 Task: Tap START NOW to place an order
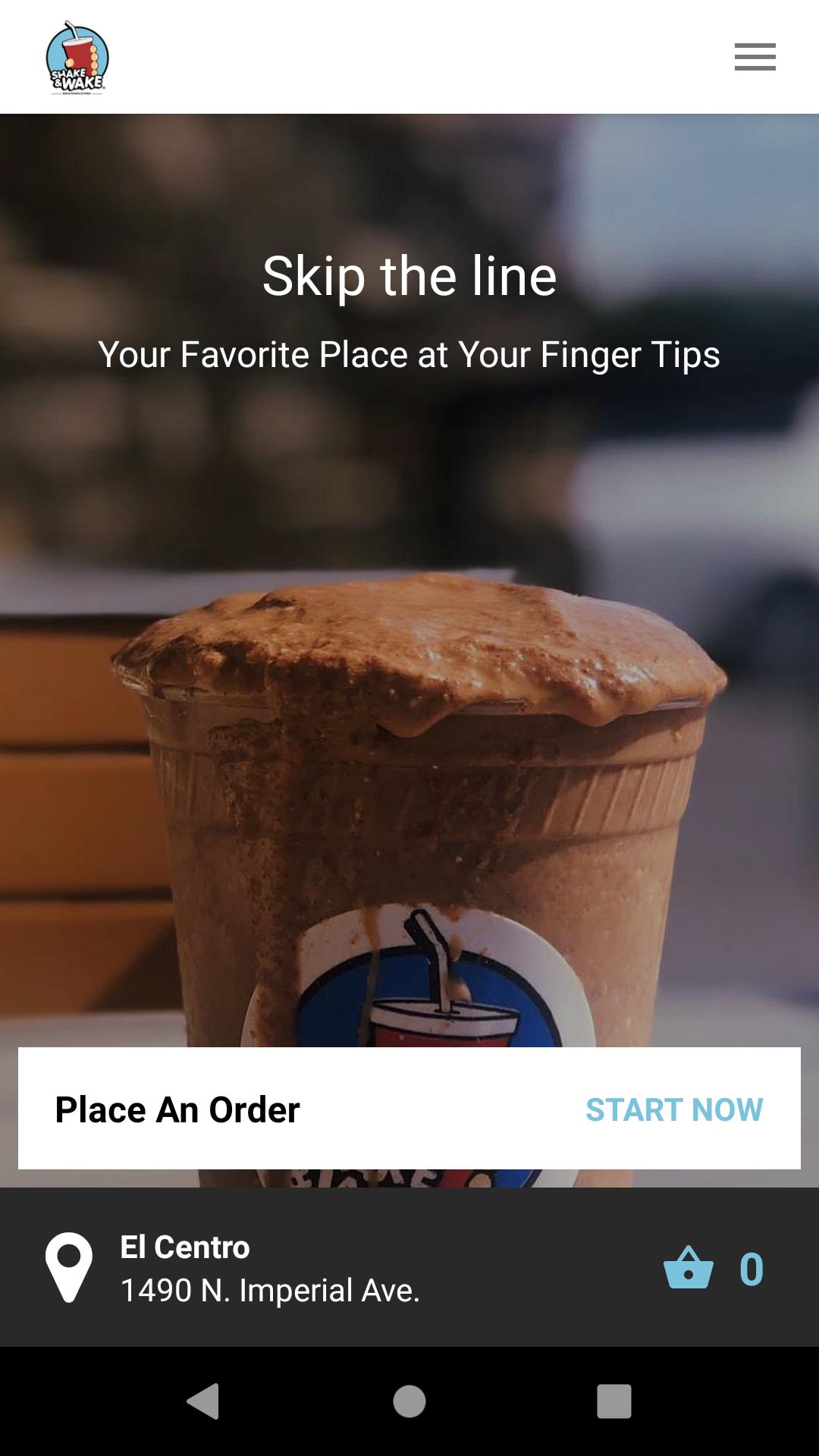pos(674,1109)
